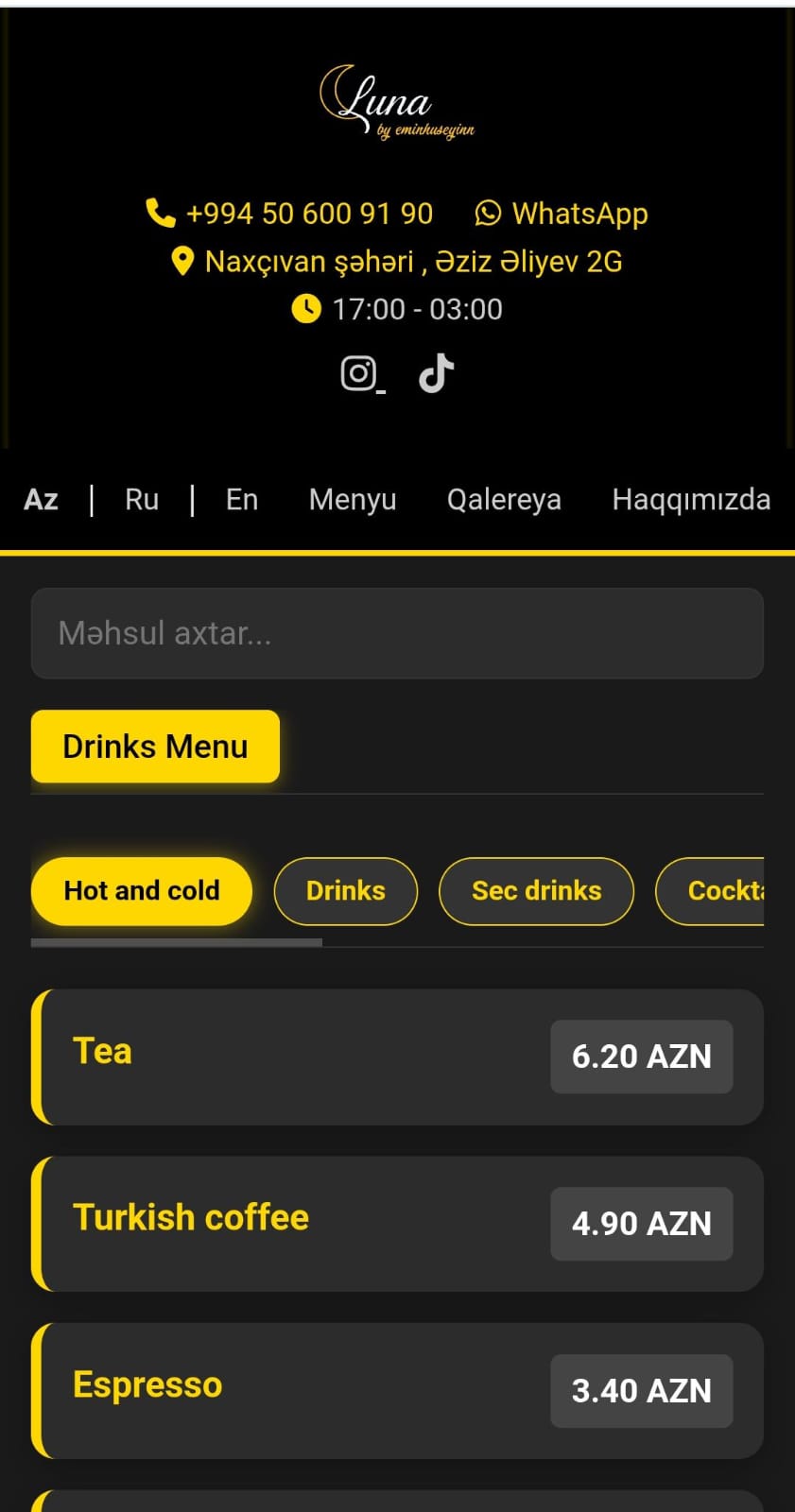Tap the phone icon to call
The height and width of the screenshot is (1512, 795).
pos(160,214)
